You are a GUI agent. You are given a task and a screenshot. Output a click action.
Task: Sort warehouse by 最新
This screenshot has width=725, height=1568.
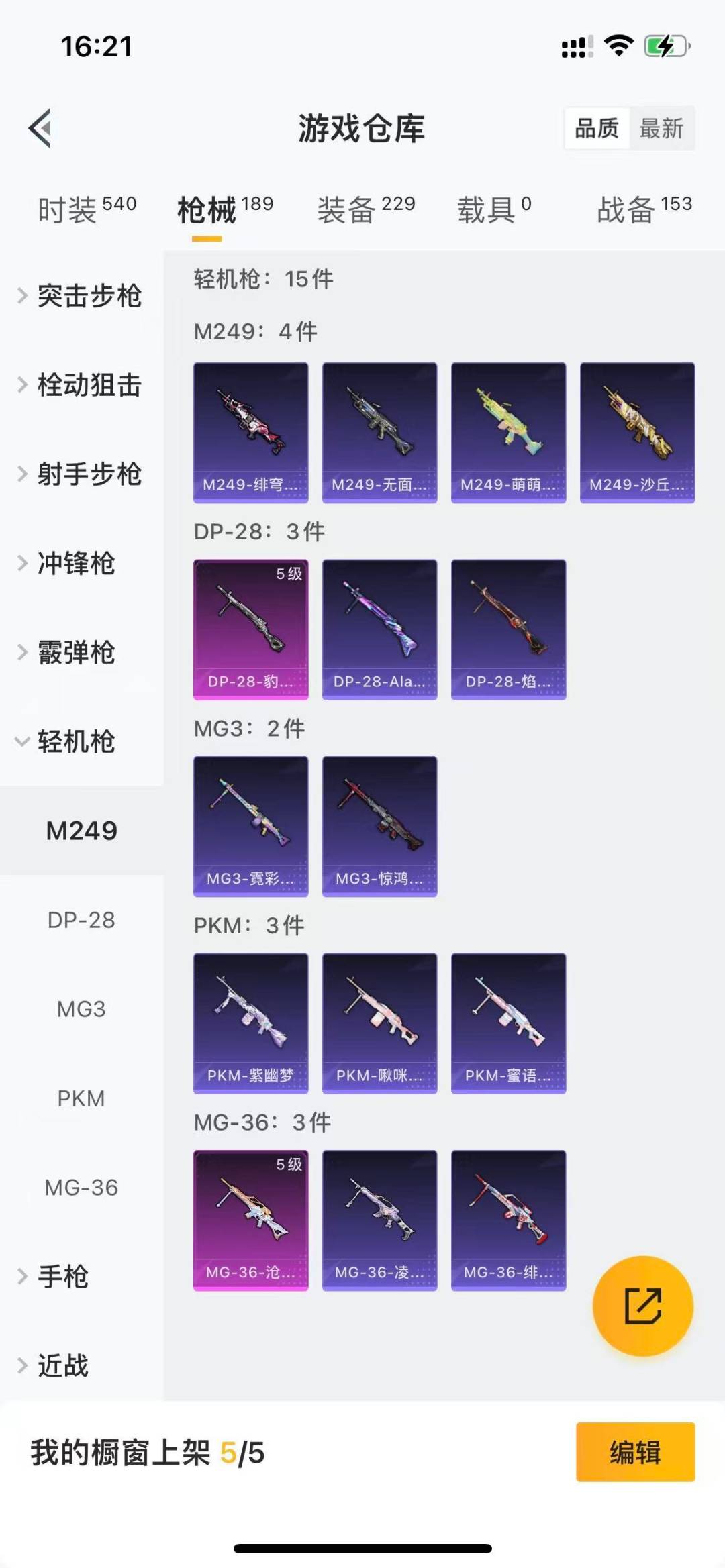coord(661,128)
